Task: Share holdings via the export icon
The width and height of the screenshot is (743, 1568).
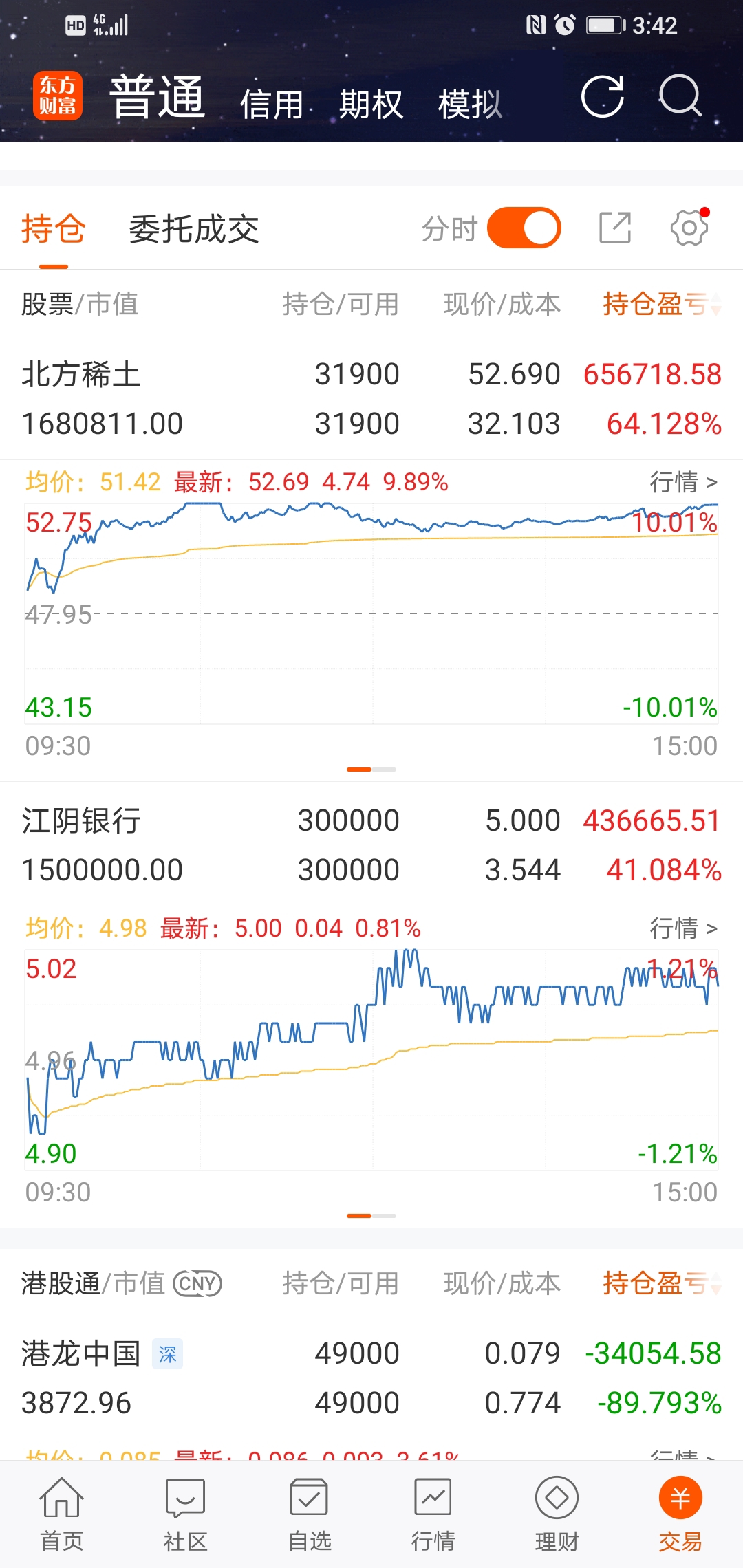Action: pyautogui.click(x=614, y=228)
